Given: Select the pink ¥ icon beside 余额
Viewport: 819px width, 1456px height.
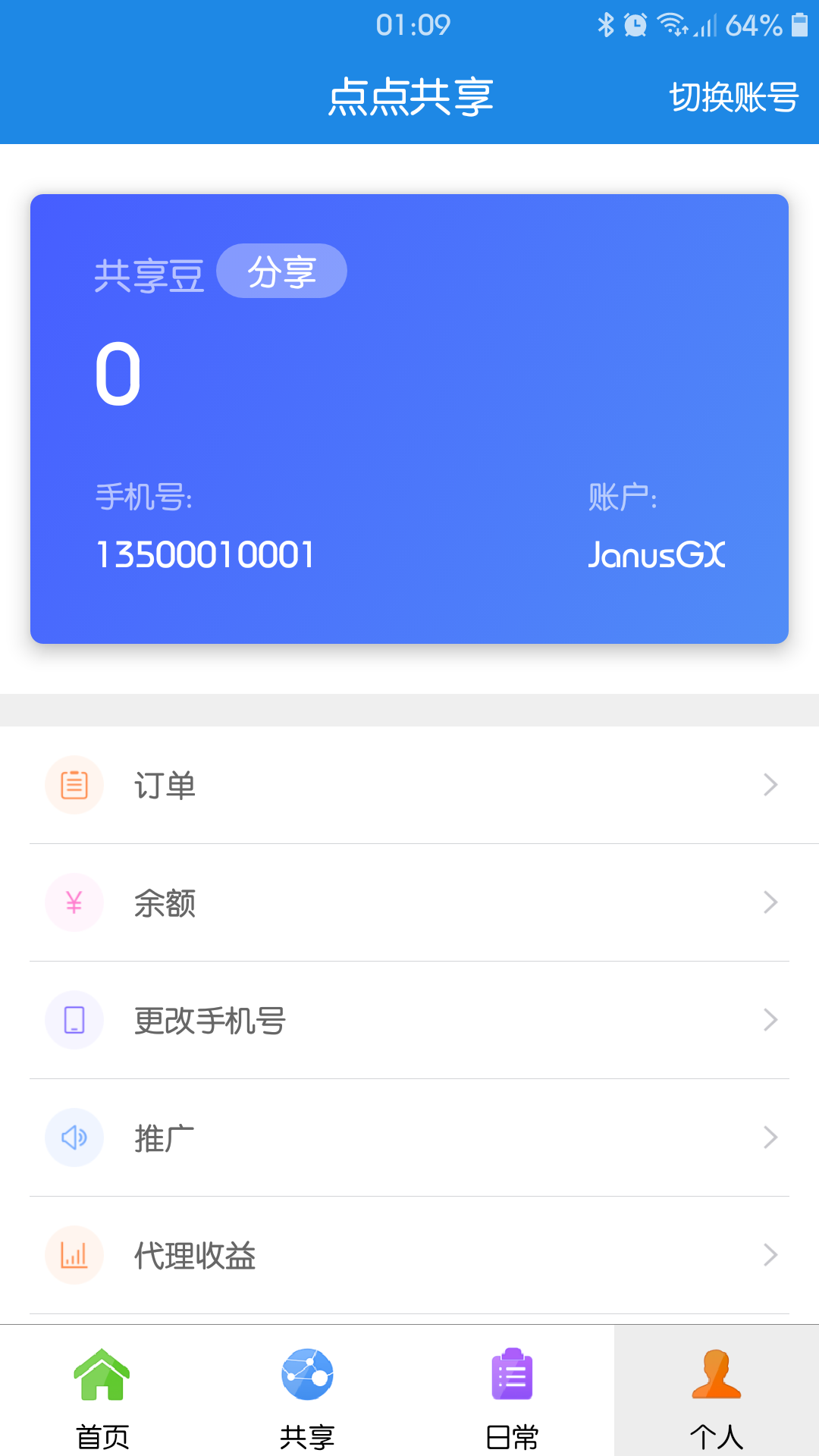Looking at the screenshot, I should coord(74,902).
